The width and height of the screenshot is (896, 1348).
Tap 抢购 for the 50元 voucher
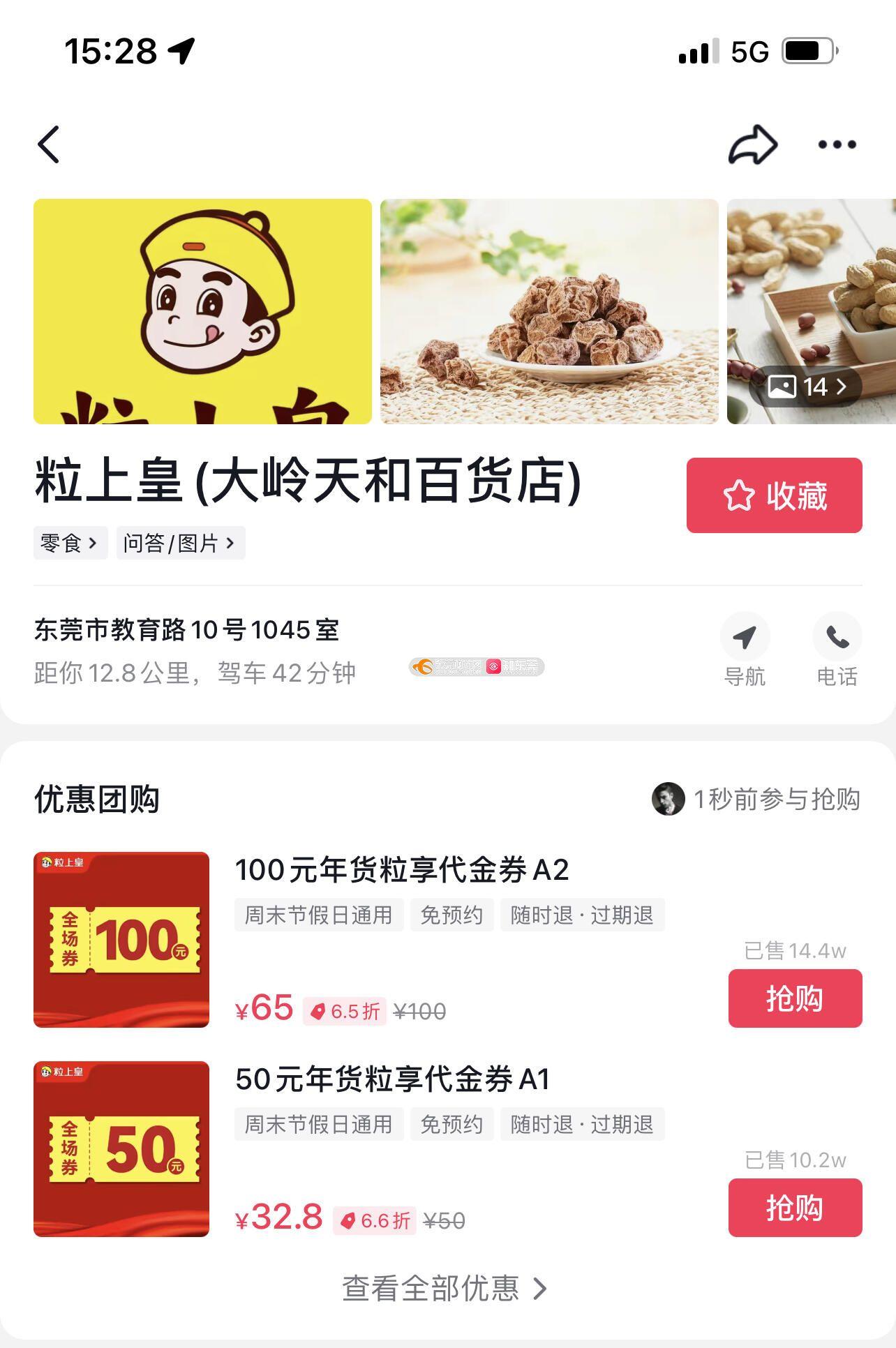pos(795,1208)
